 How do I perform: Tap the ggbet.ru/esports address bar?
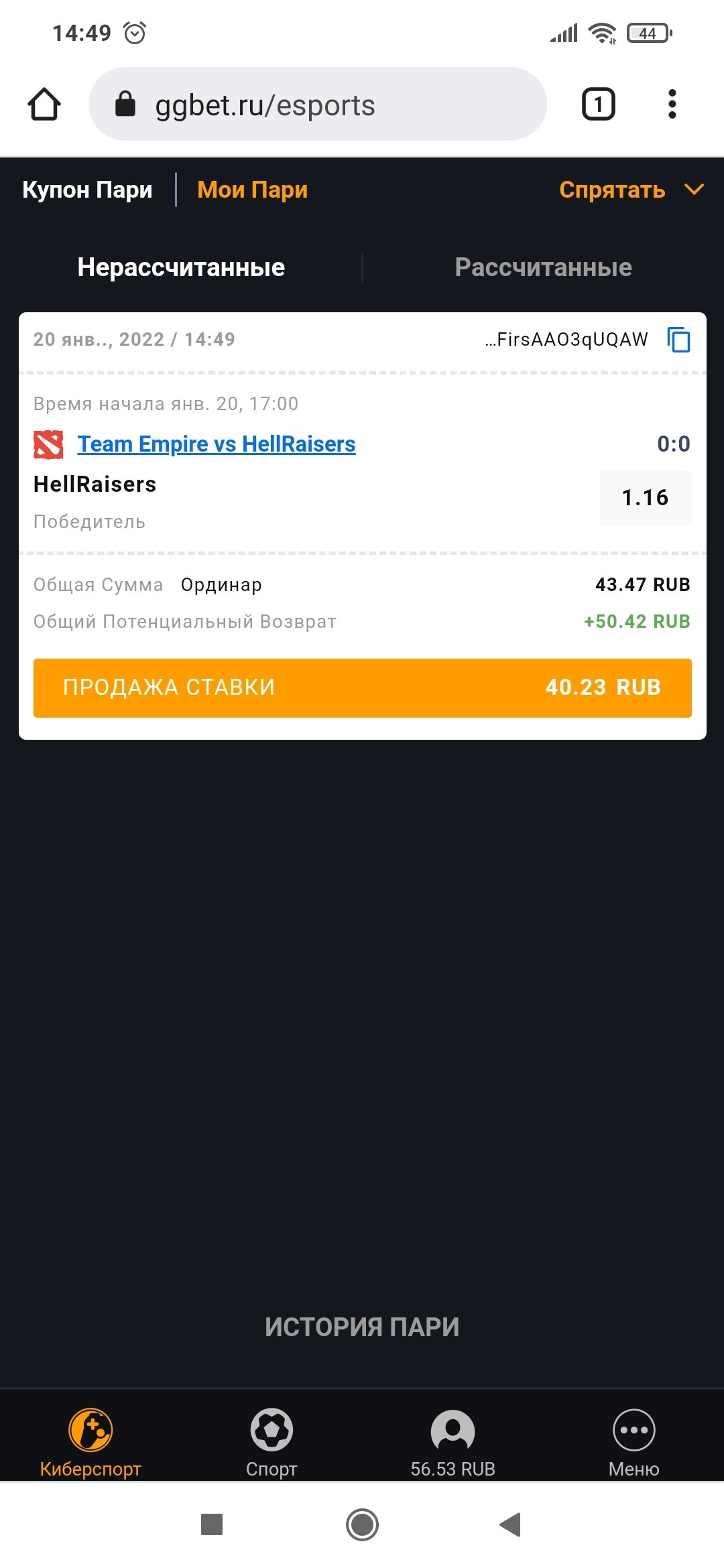tap(318, 105)
